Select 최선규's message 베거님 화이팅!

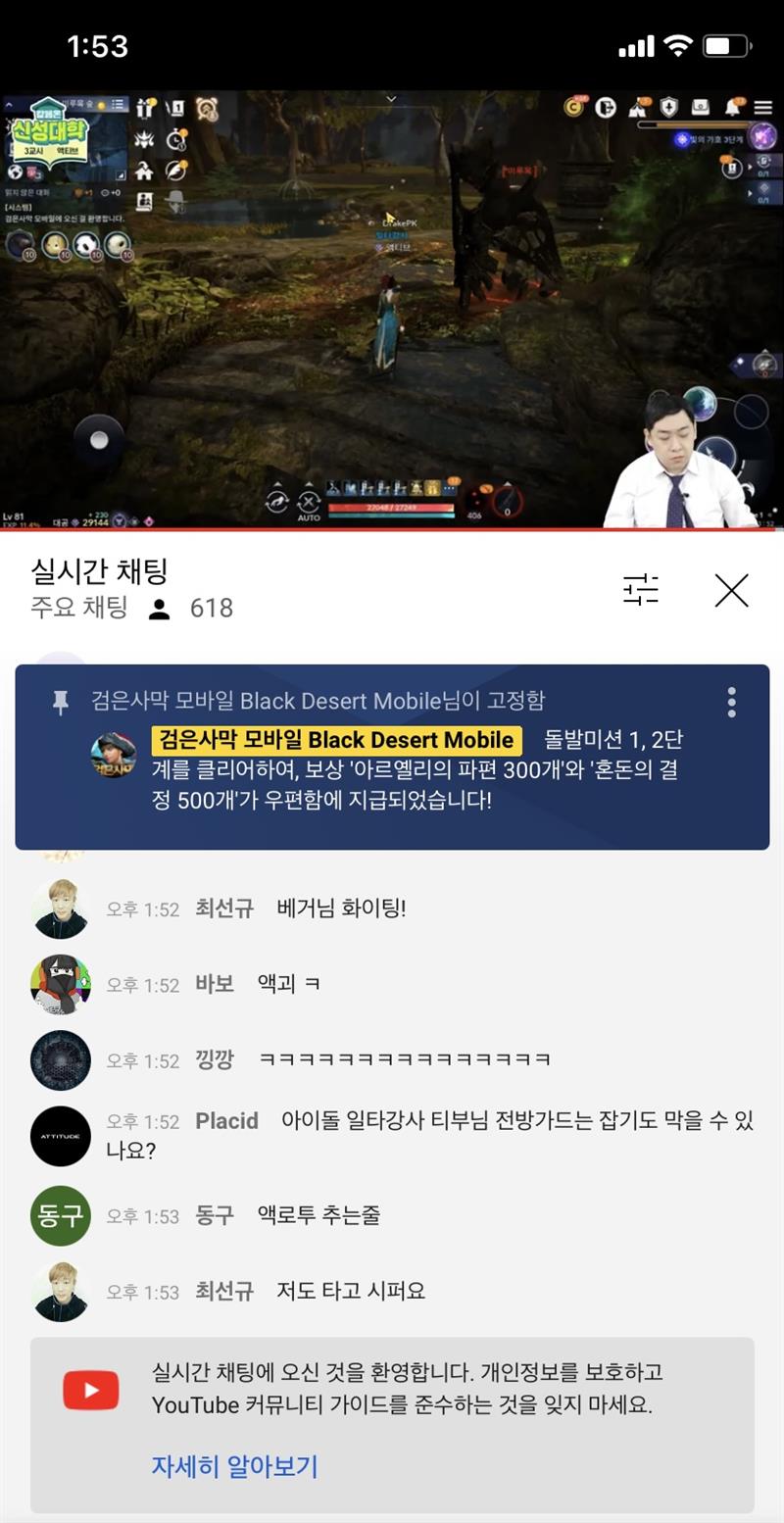coord(341,908)
